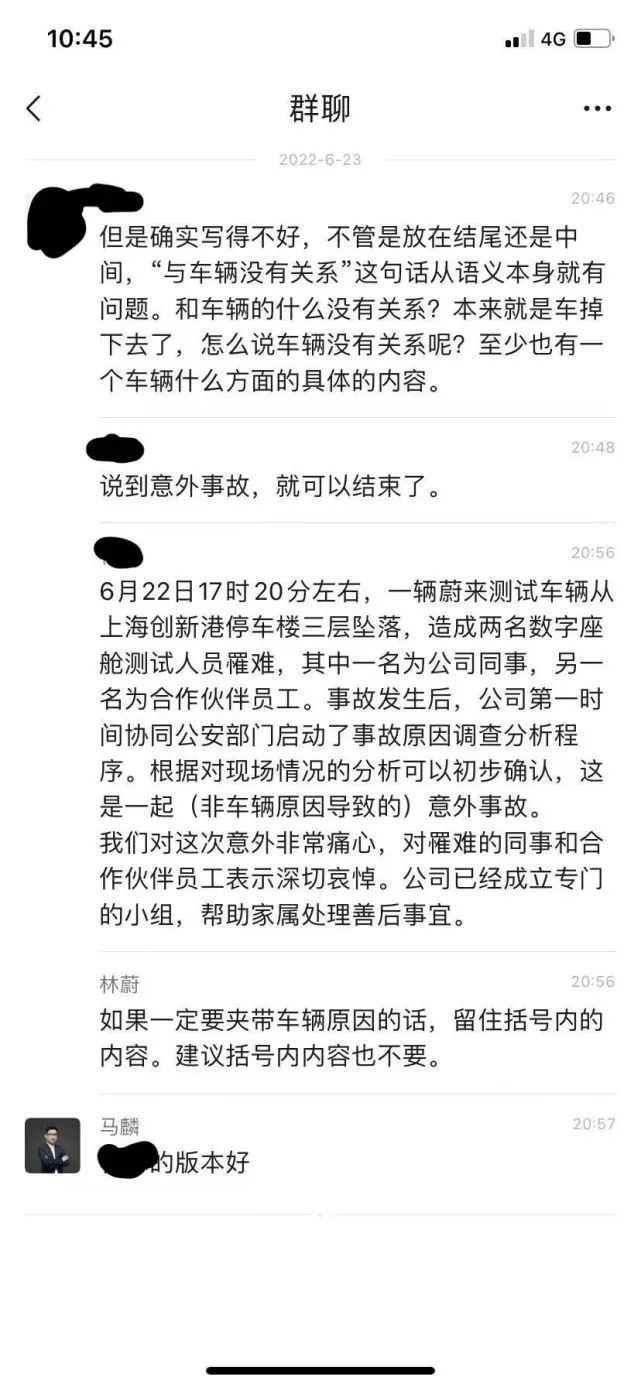Tap 马麟's profile avatar
The width and height of the screenshot is (641, 1387).
52,1145
